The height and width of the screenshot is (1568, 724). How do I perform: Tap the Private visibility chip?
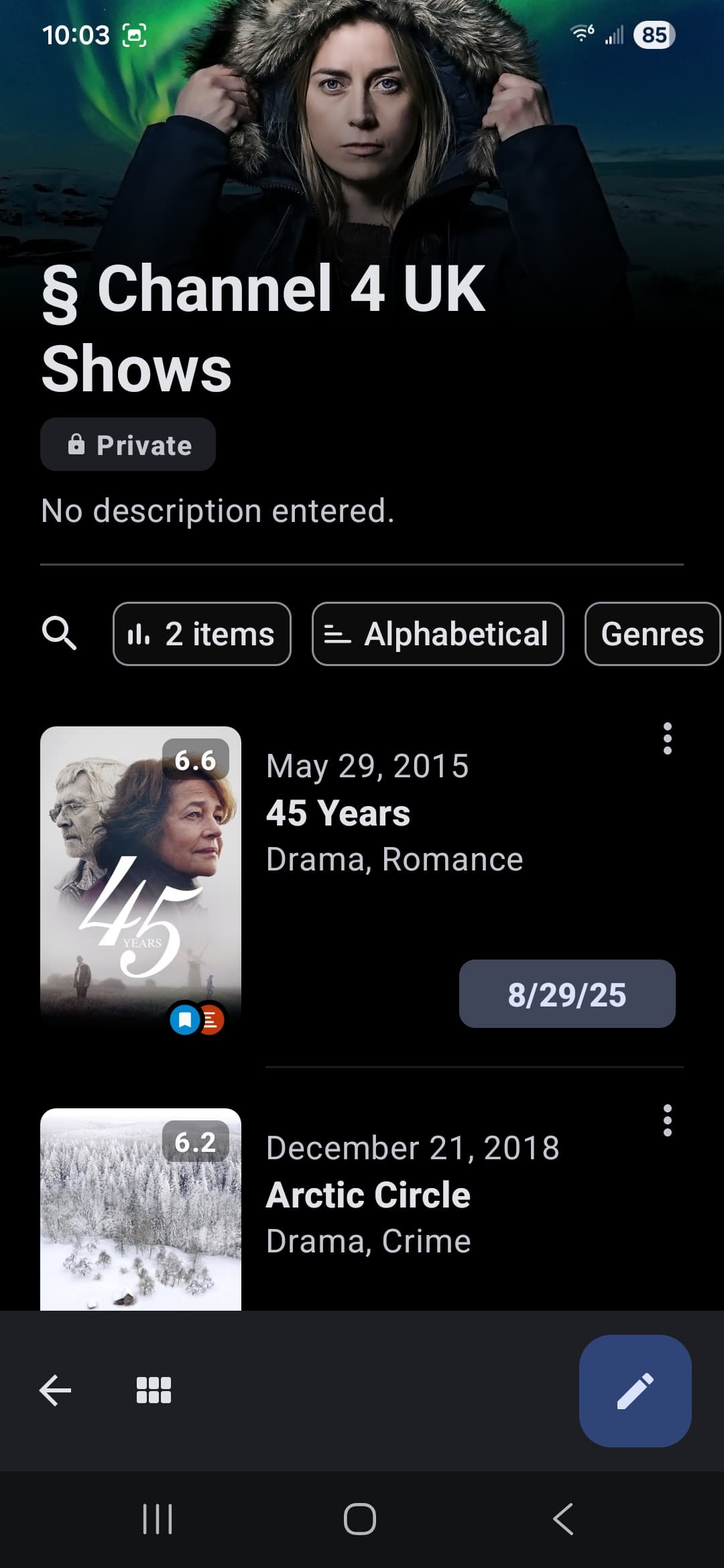(128, 445)
